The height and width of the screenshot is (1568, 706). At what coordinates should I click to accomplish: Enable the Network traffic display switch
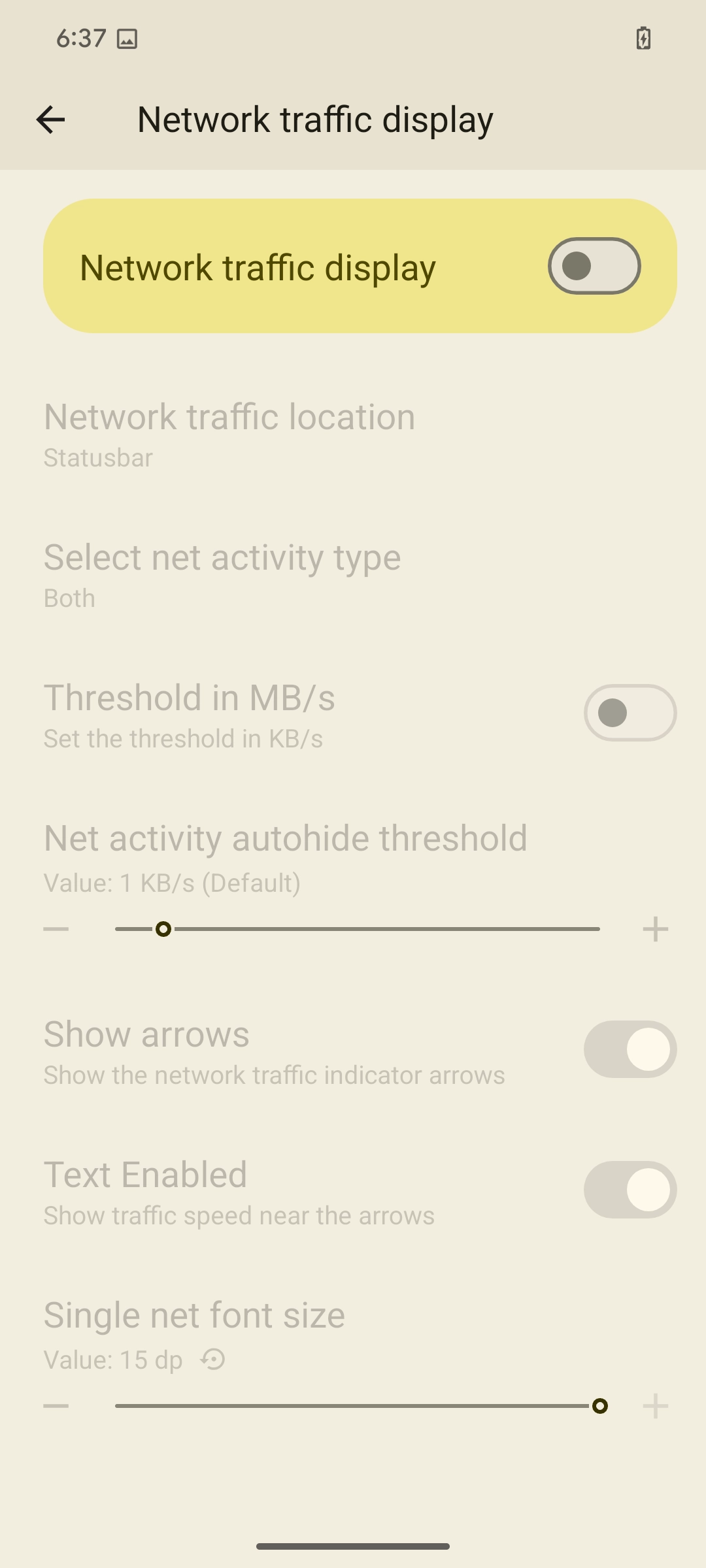tap(594, 266)
